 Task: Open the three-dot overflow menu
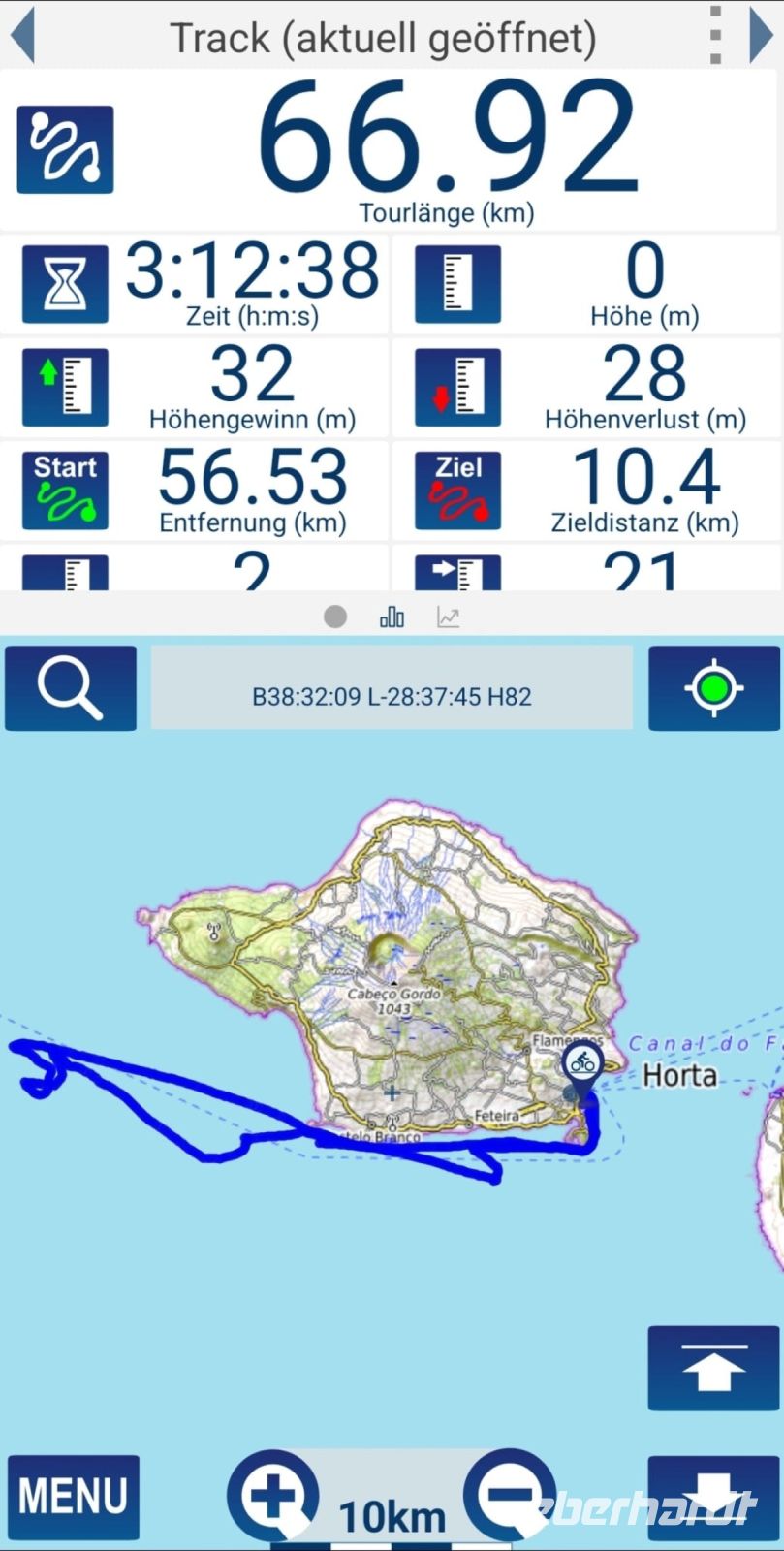tap(714, 36)
